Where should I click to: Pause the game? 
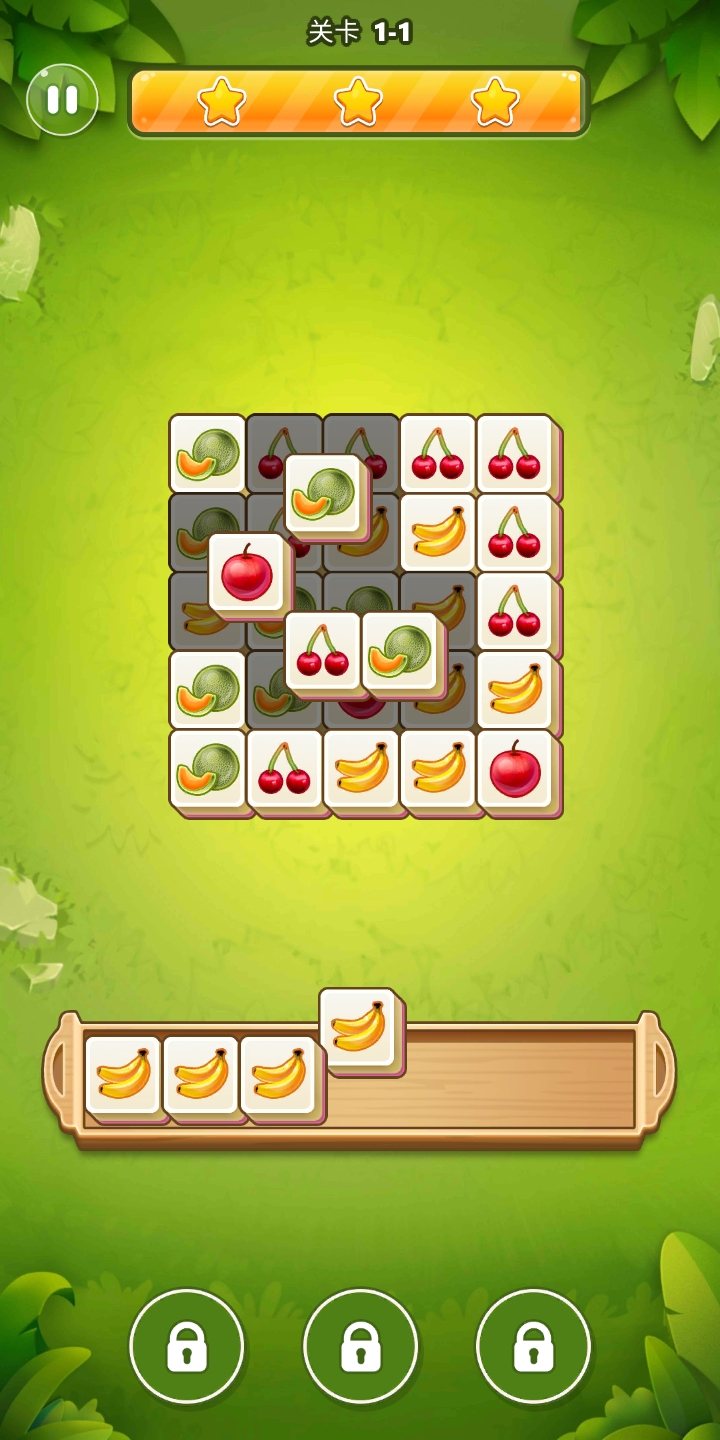point(62,99)
